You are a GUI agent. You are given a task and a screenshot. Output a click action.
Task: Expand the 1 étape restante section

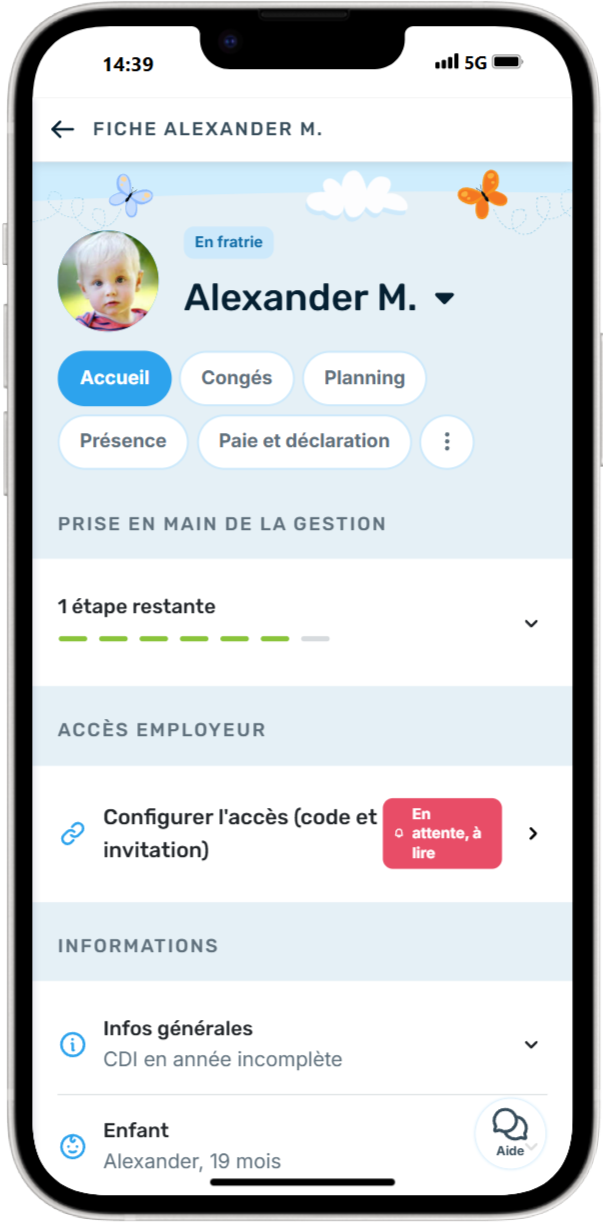coord(531,623)
